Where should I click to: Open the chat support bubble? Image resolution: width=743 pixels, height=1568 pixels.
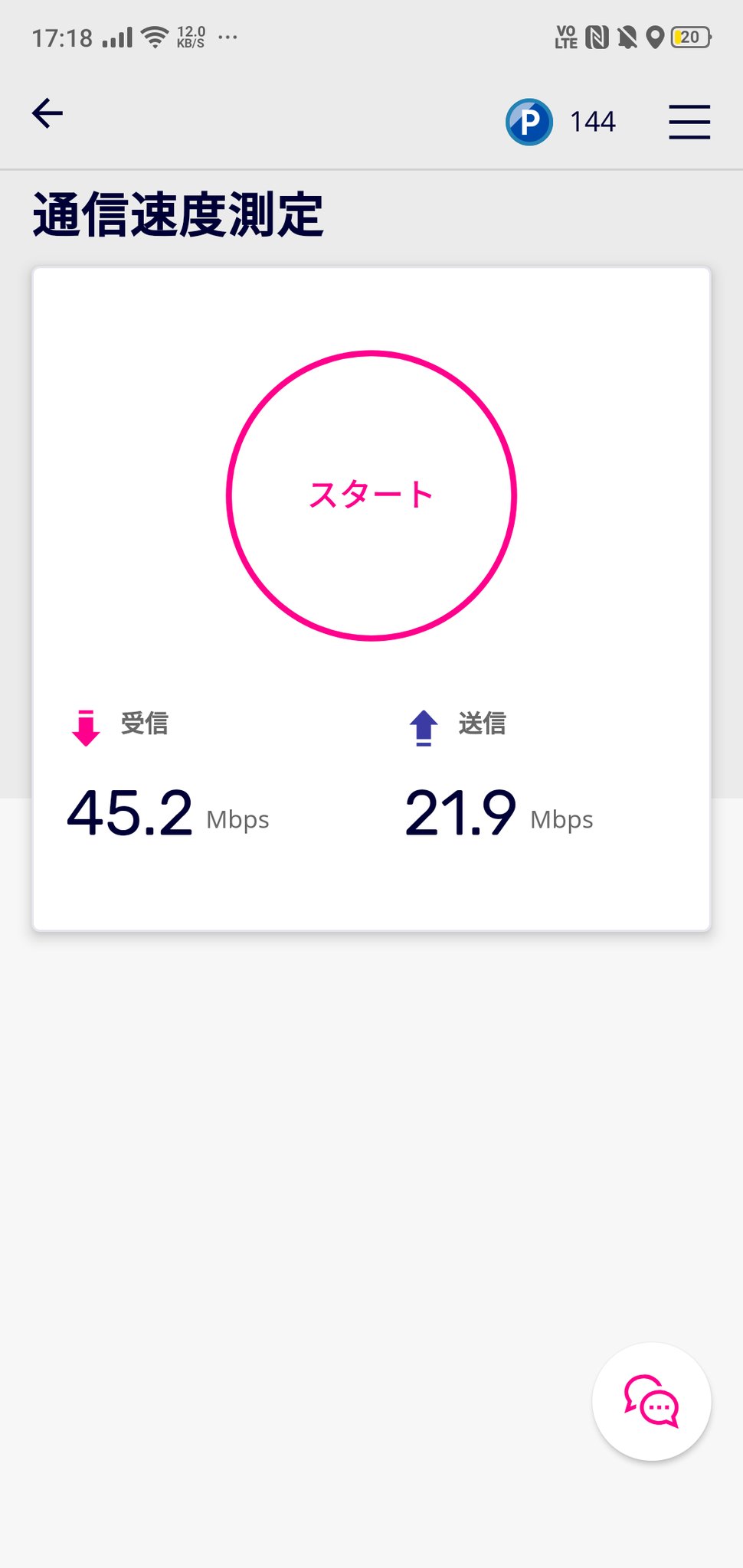(x=652, y=1402)
